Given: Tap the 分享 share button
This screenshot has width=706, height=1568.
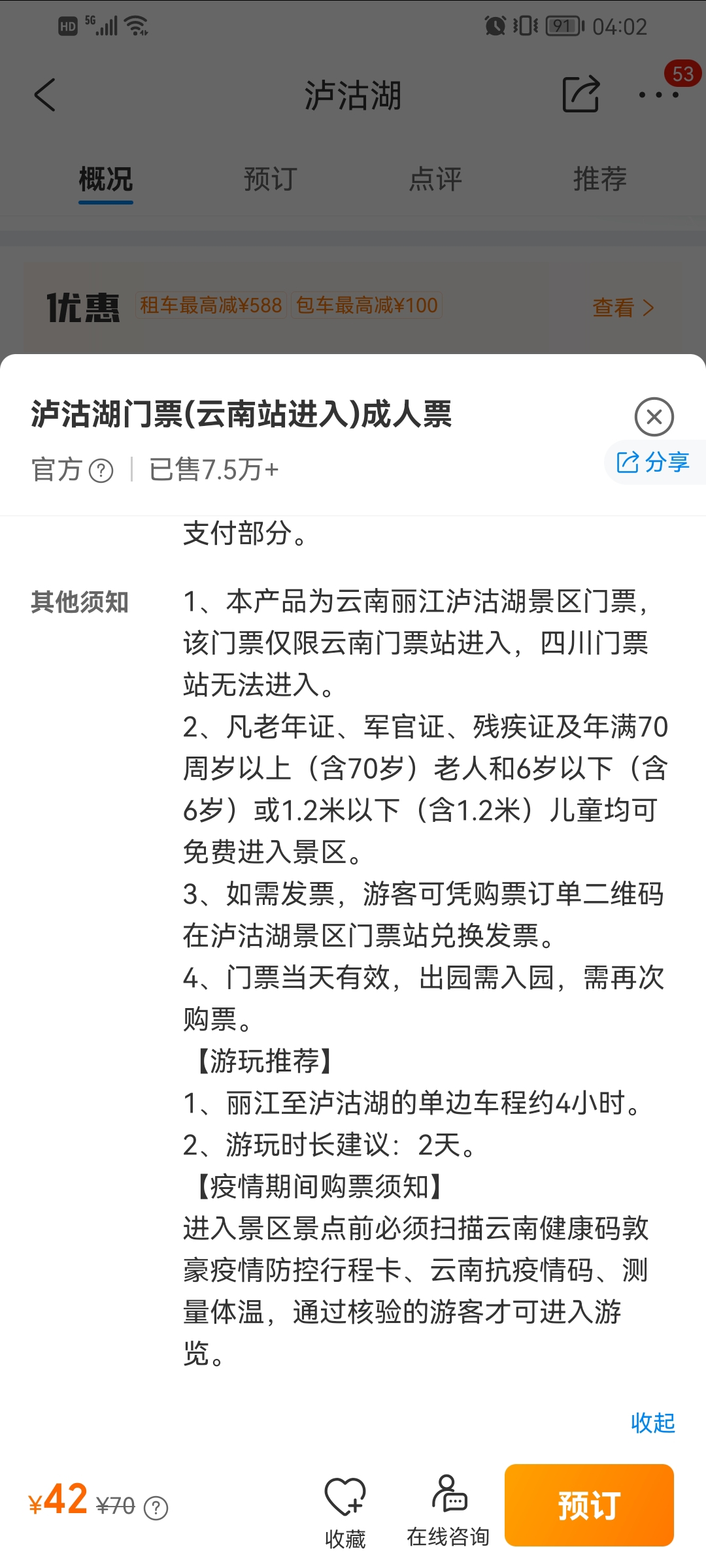Looking at the screenshot, I should click(x=654, y=463).
